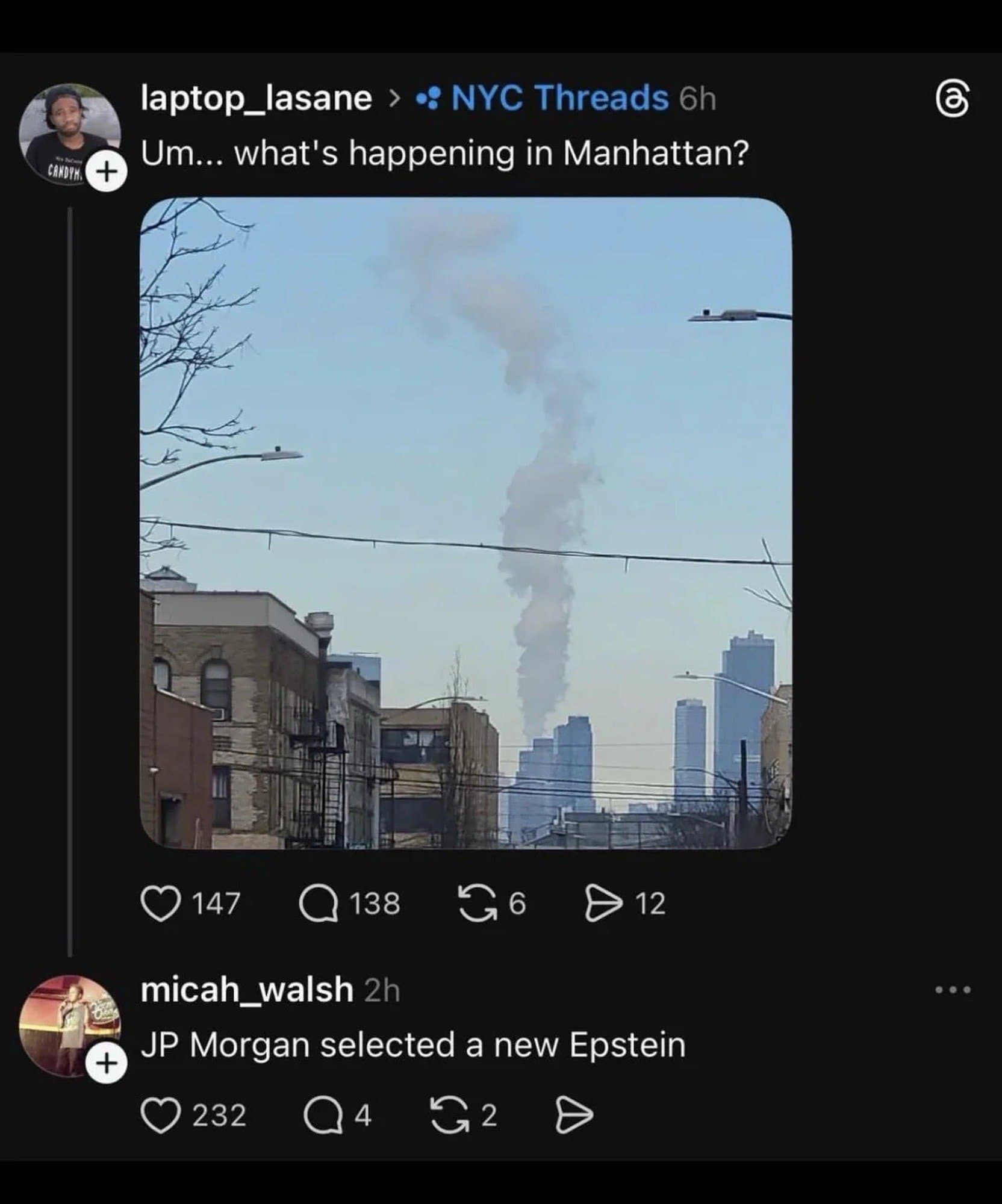
Task: Follow micah_walsh using the plus badge
Action: coord(107,1064)
